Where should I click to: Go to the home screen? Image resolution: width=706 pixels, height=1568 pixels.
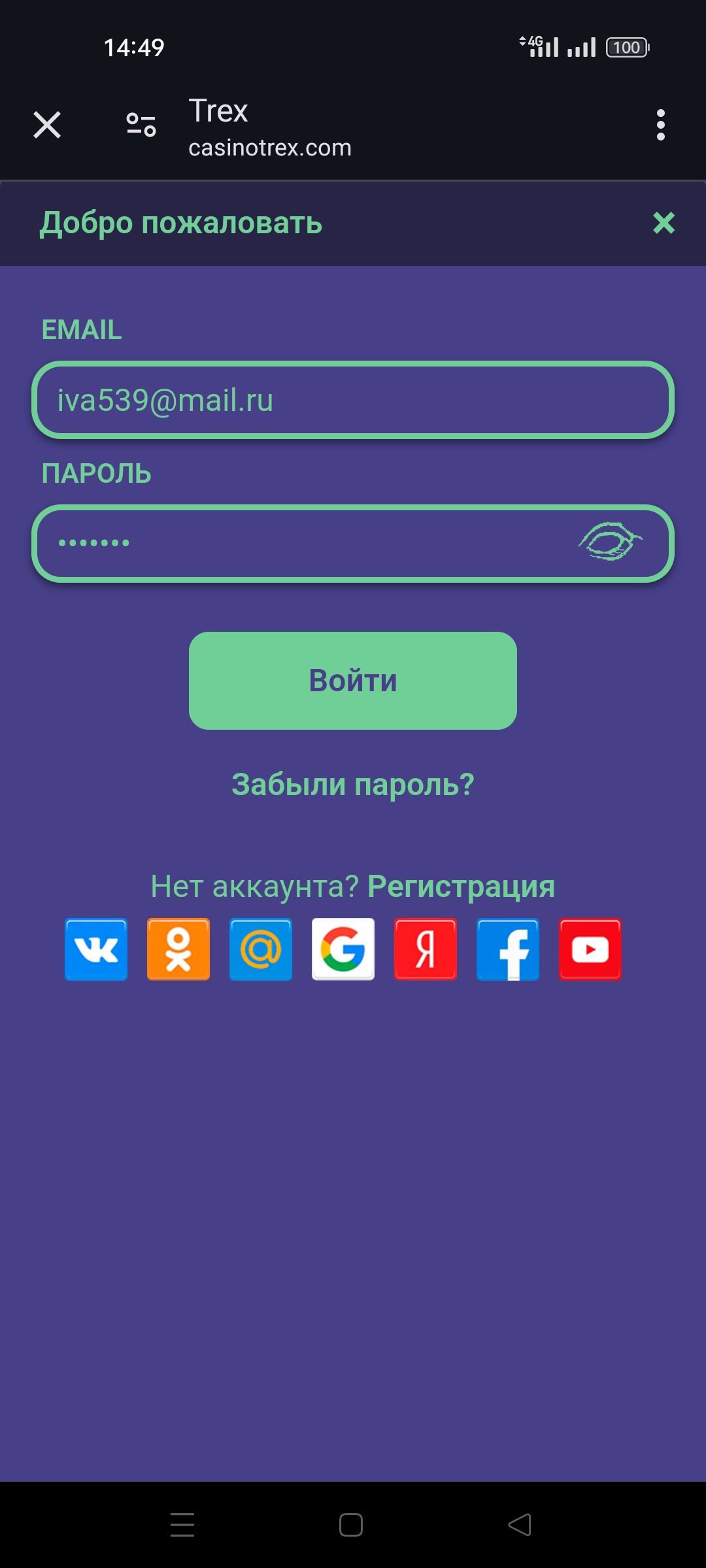click(x=351, y=1525)
